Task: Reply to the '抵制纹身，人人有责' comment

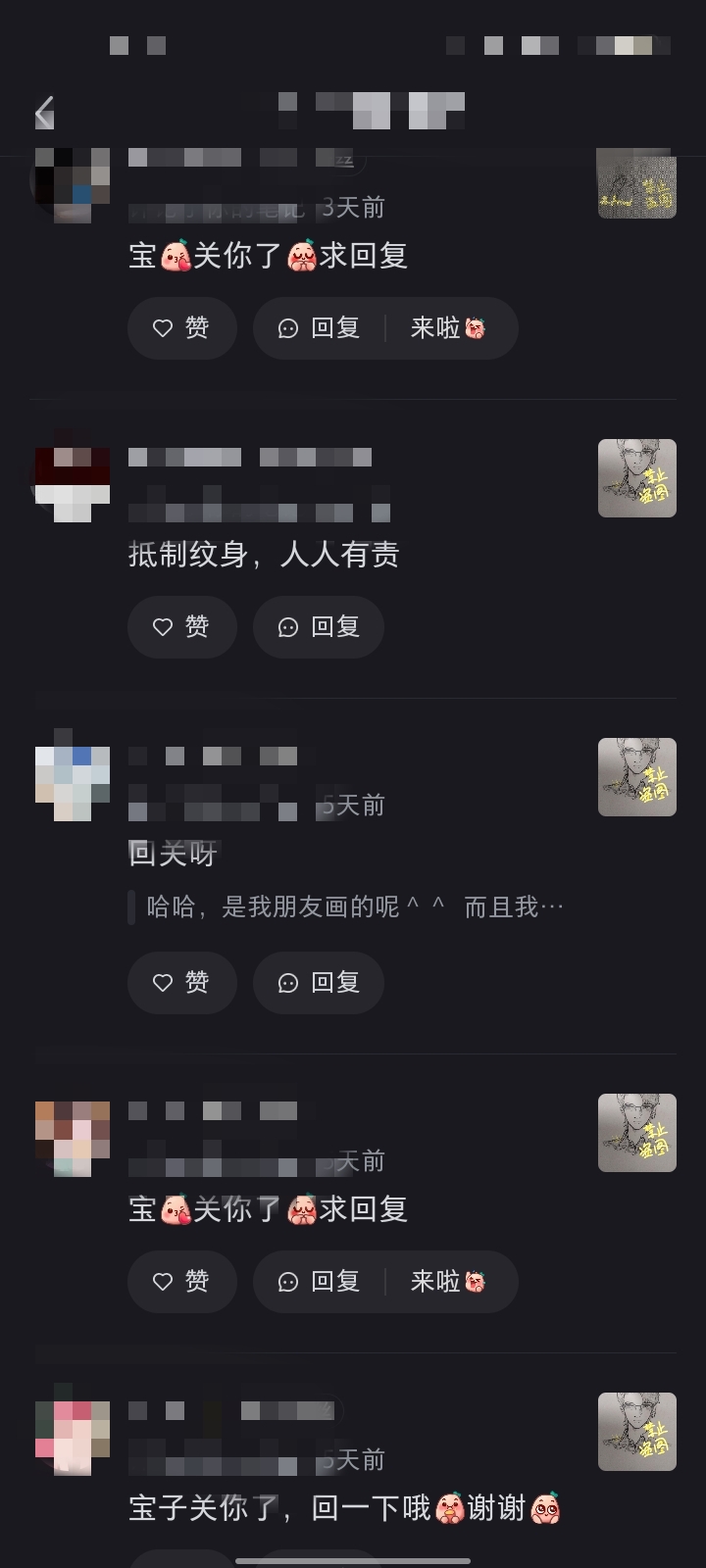Action: (319, 627)
